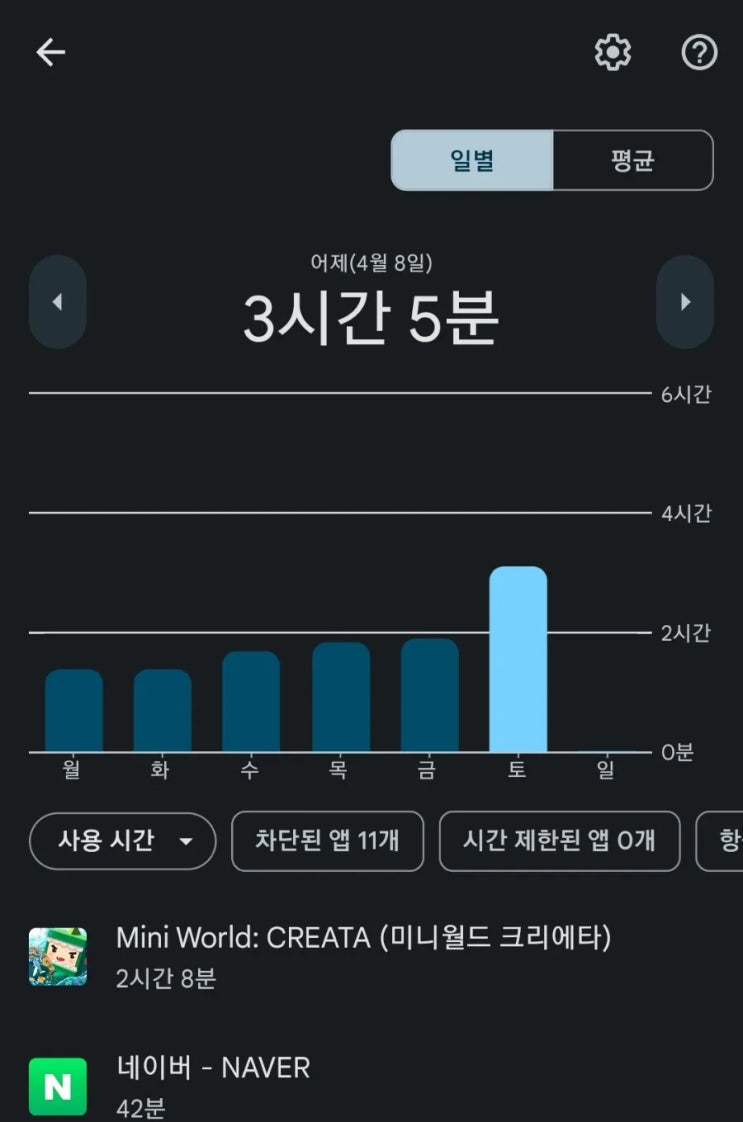Expand the 사용 시간 dropdown

[122, 841]
